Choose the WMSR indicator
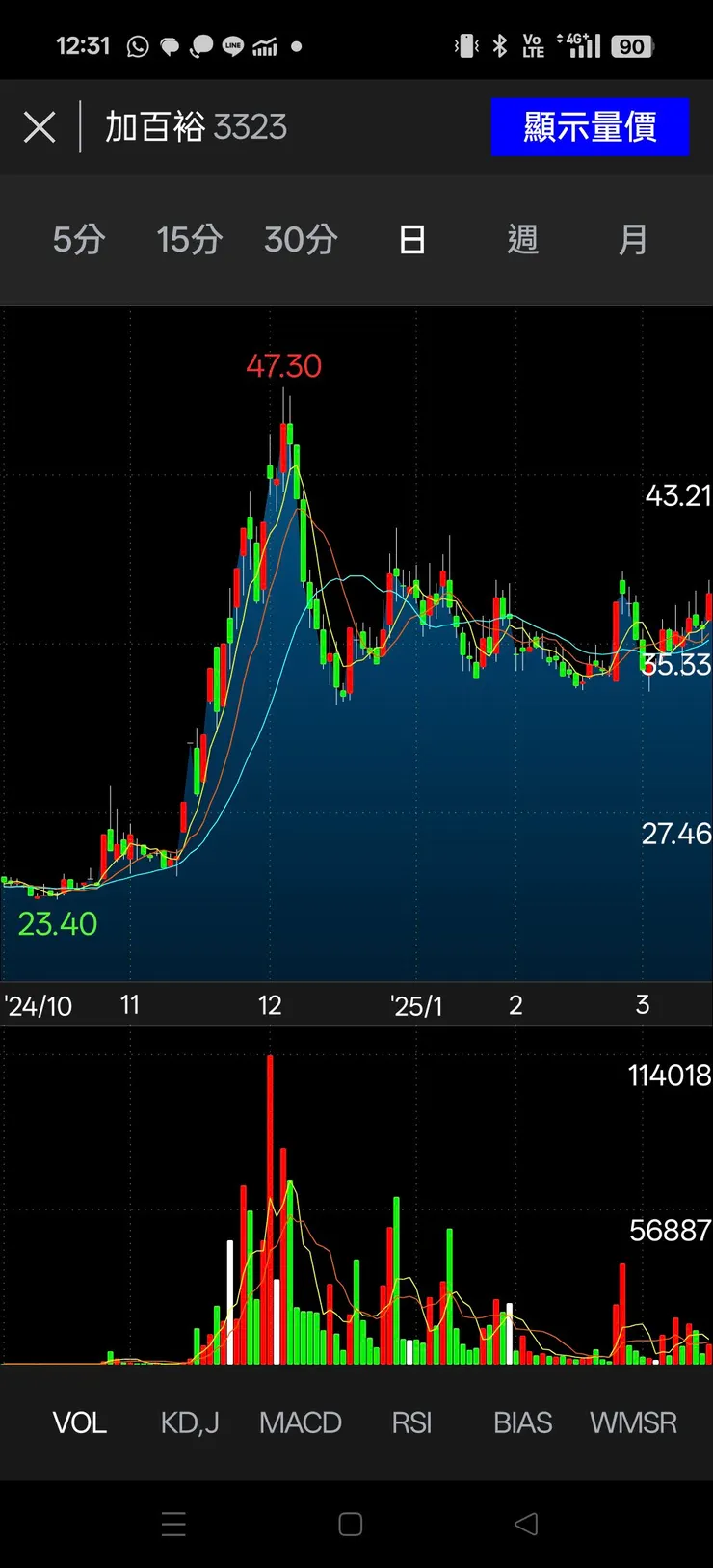Viewport: 713px width, 1568px height. (x=633, y=1422)
